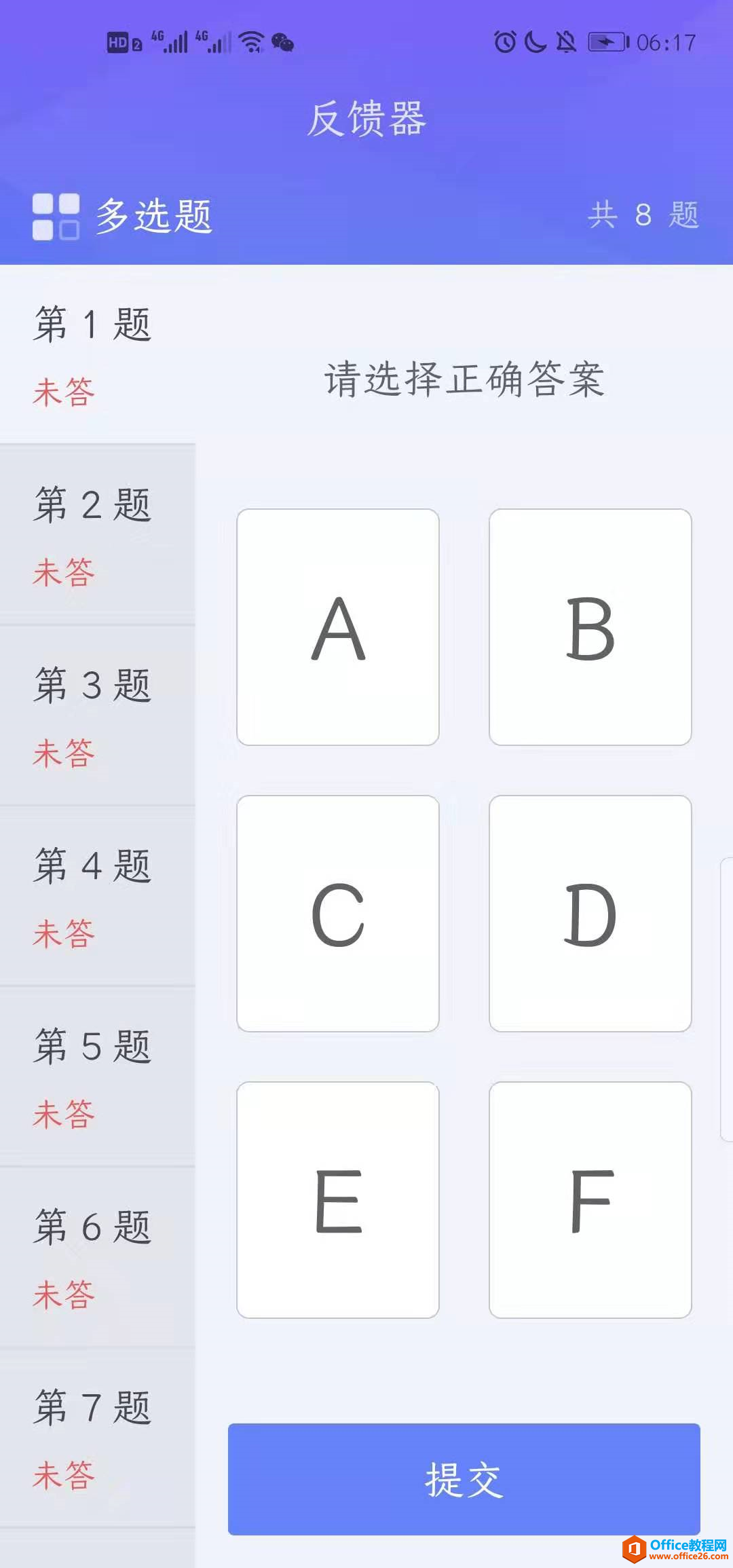
Task: Mark answer option E
Action: [338, 1200]
